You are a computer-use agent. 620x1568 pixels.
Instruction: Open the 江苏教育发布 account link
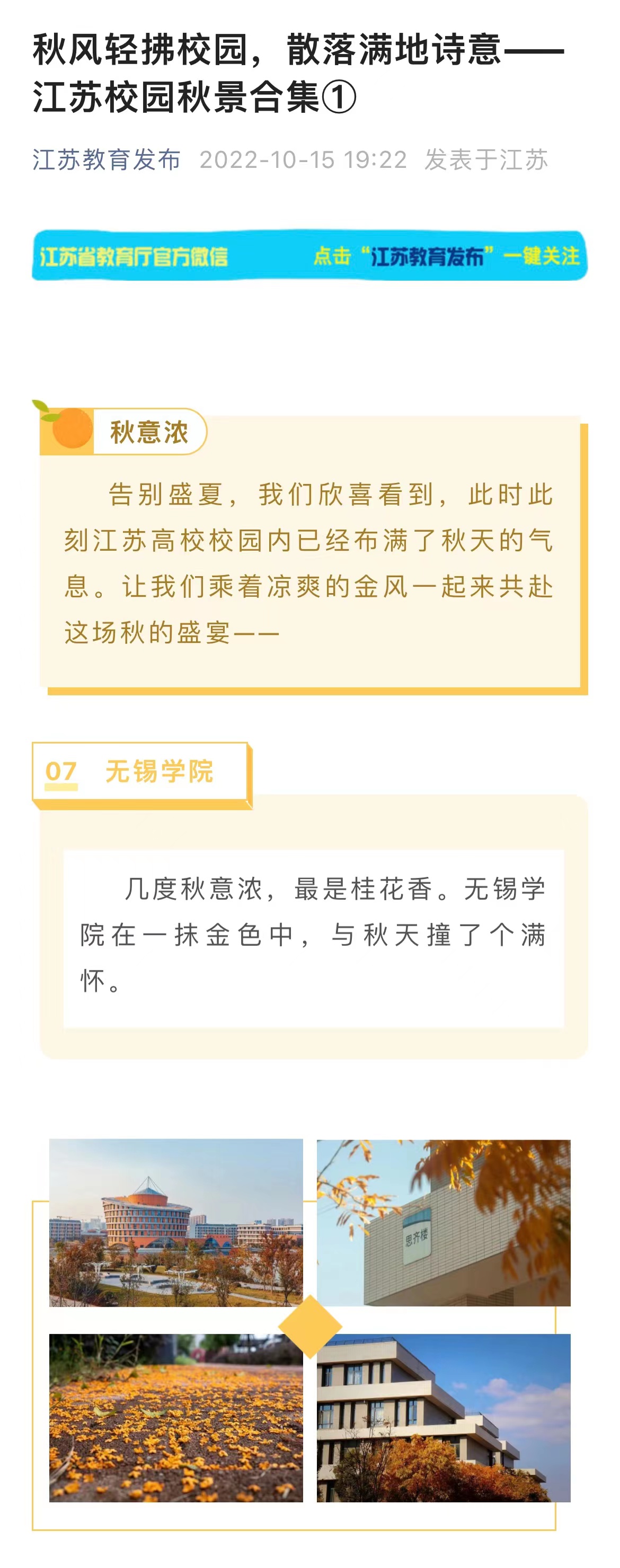click(107, 160)
